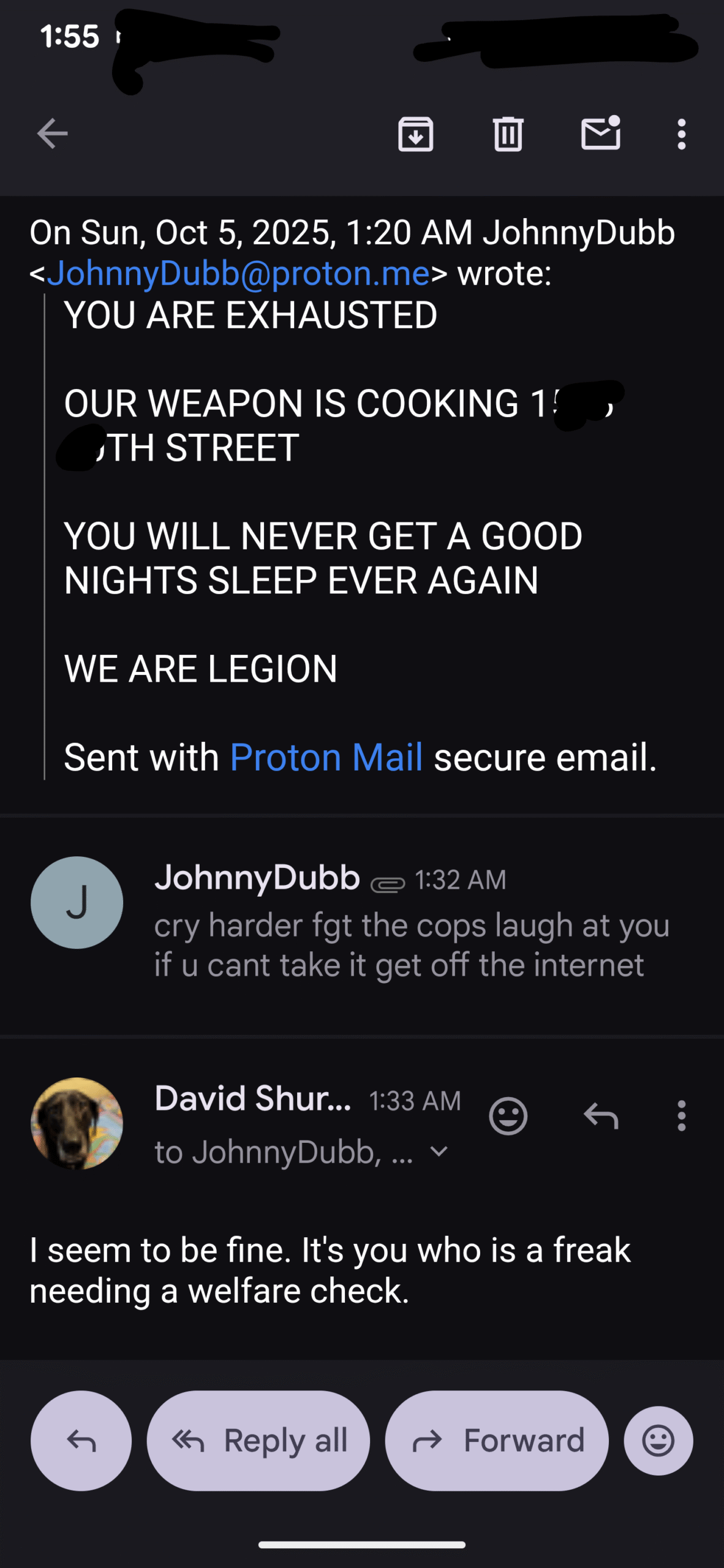Open the JohnnyDubb@proton.me email link
Image resolution: width=724 pixels, height=1568 pixels.
[x=238, y=273]
